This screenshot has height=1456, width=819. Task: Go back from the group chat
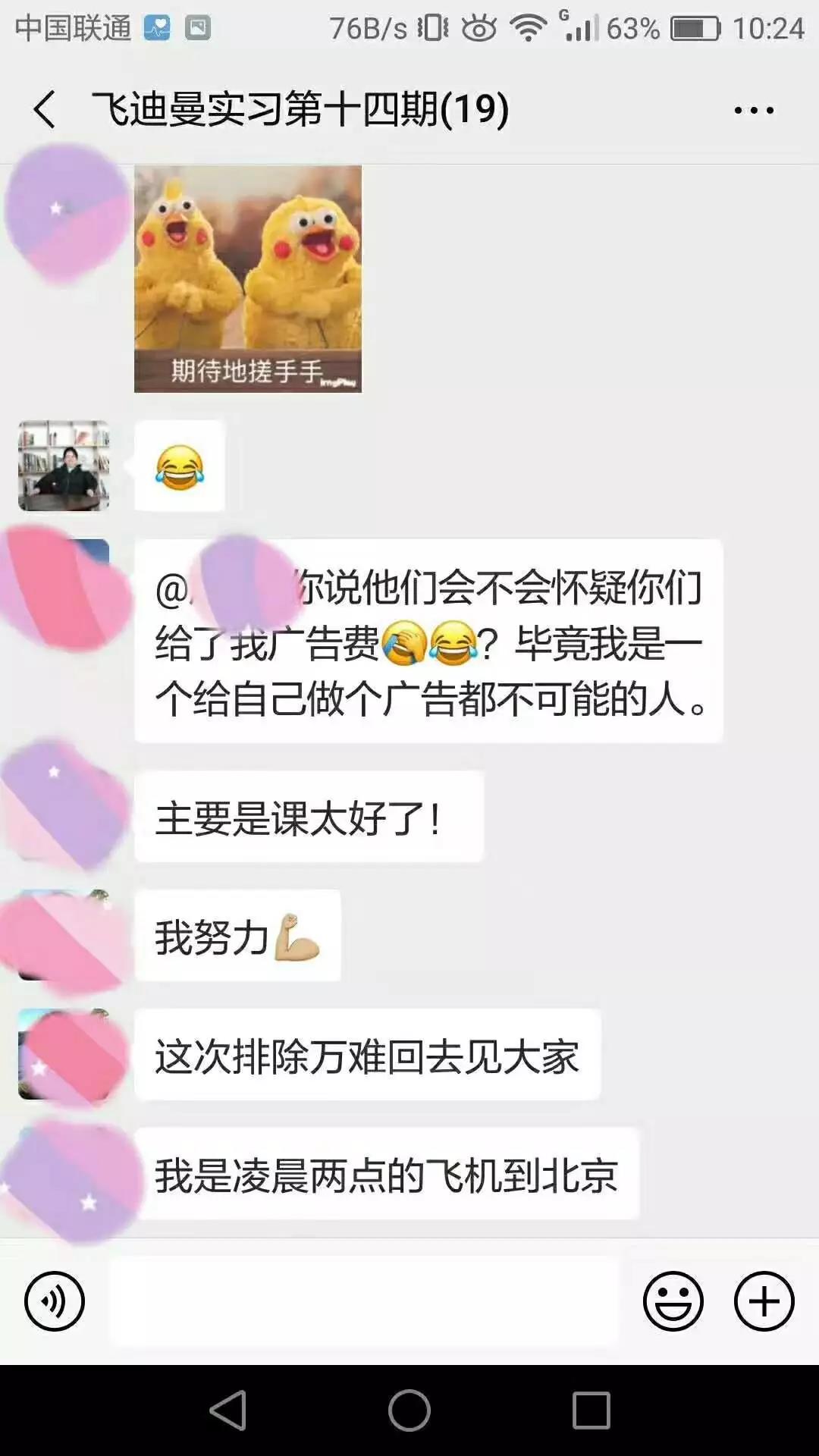[45, 109]
